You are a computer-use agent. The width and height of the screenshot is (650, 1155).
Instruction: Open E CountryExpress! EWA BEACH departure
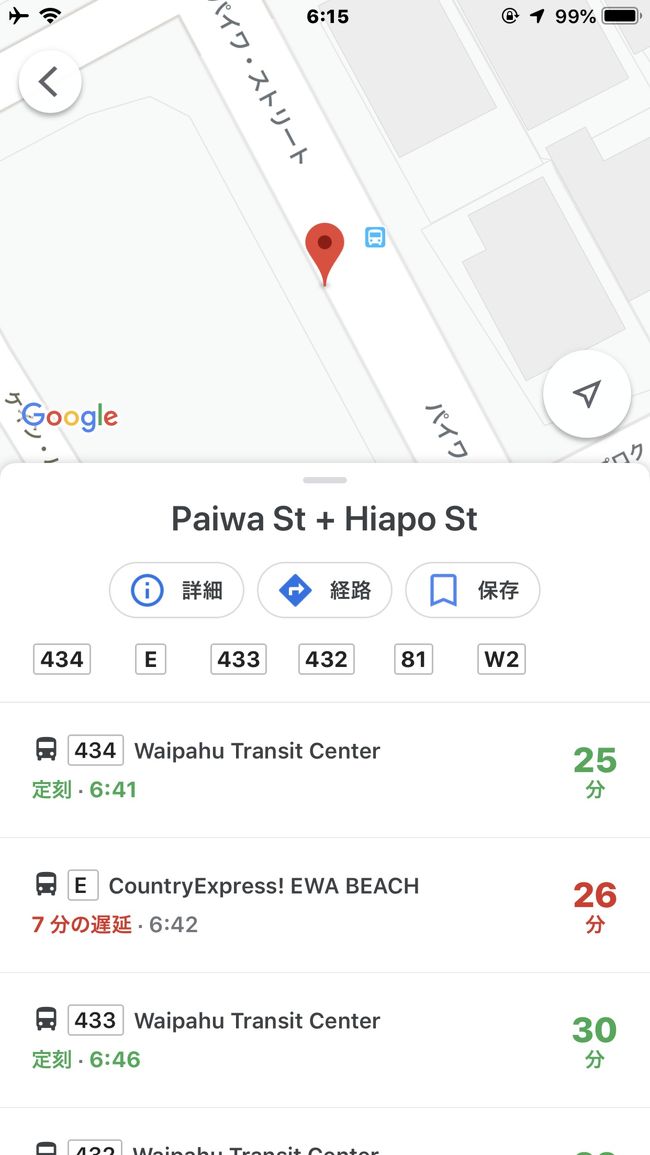[x=324, y=904]
